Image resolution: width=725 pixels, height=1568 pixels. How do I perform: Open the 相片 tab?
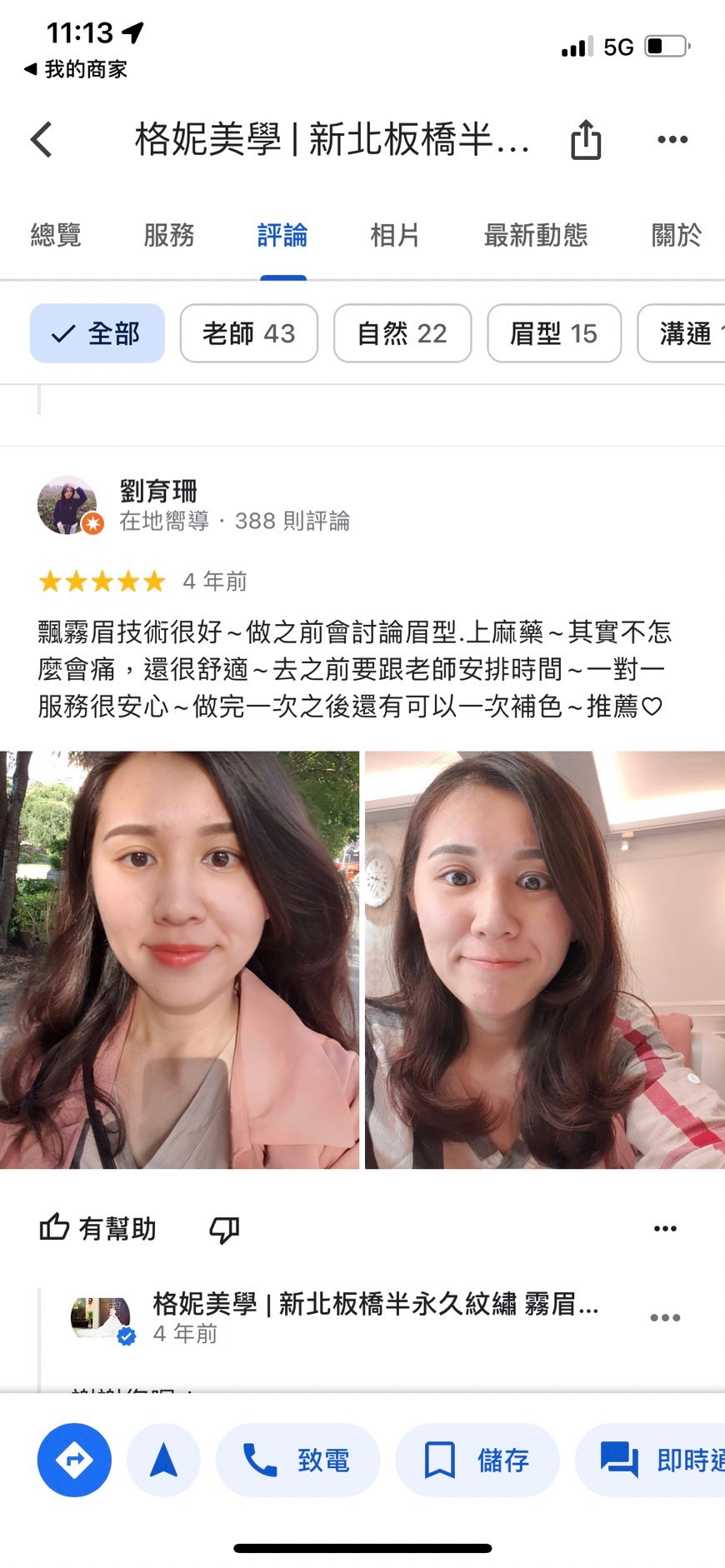coord(395,236)
